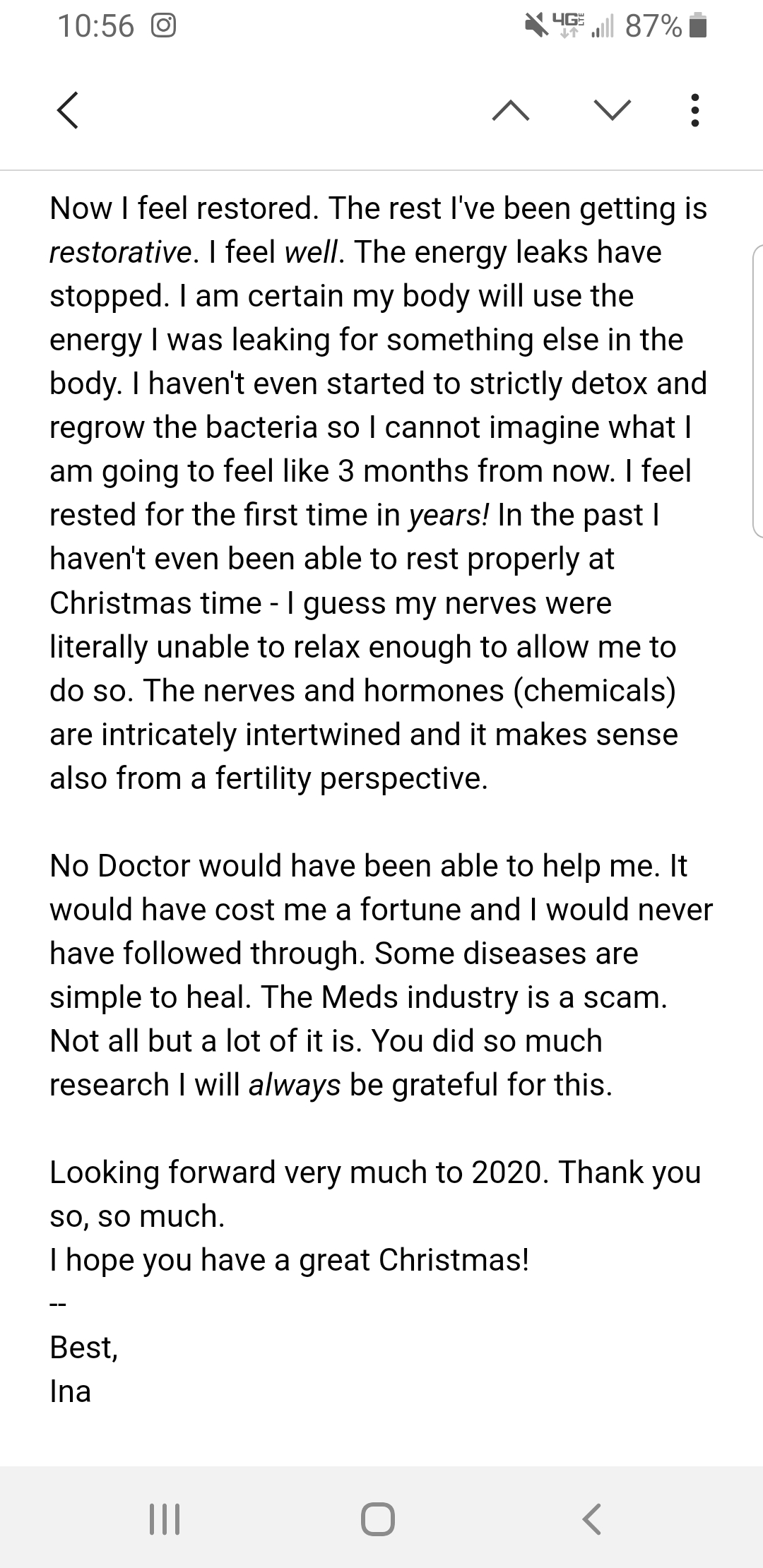
Task: Jump to the previous email
Action: click(511, 110)
